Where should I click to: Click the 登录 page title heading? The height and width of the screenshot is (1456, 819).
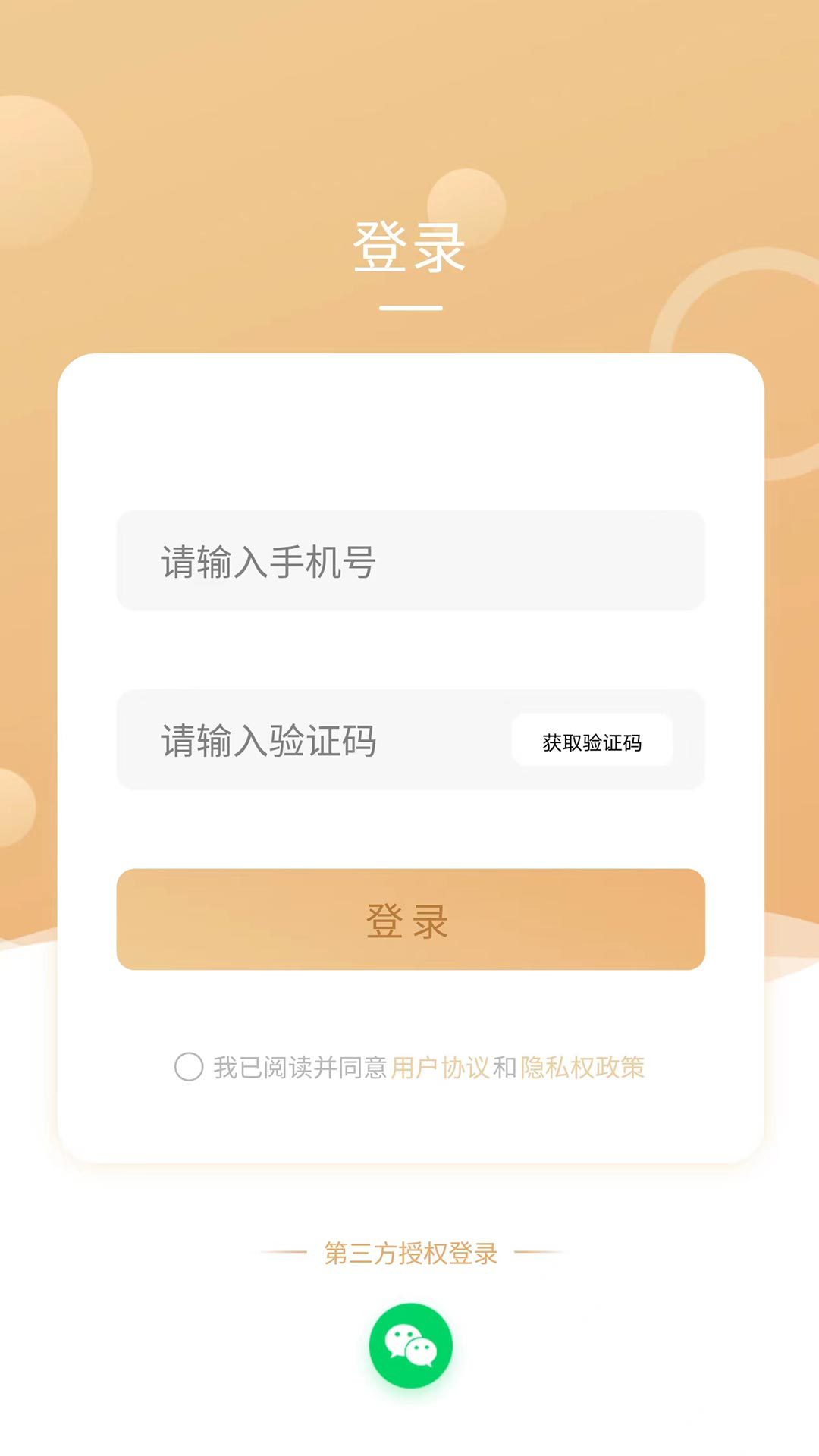(x=409, y=243)
